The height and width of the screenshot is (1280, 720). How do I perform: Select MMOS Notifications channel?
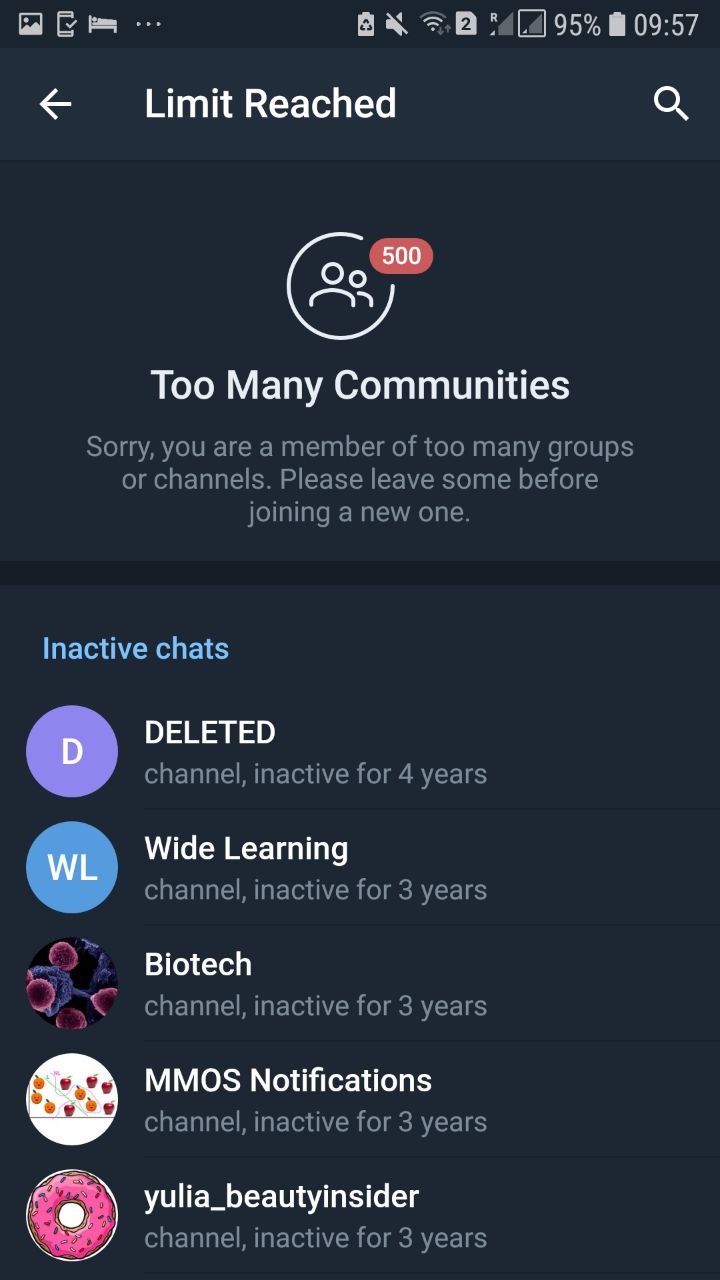point(360,1100)
